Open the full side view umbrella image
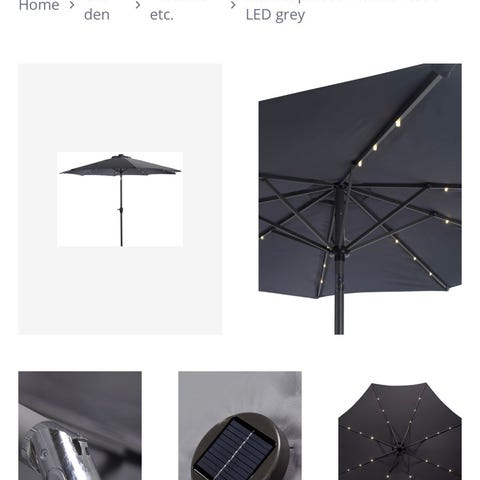 coord(120,199)
